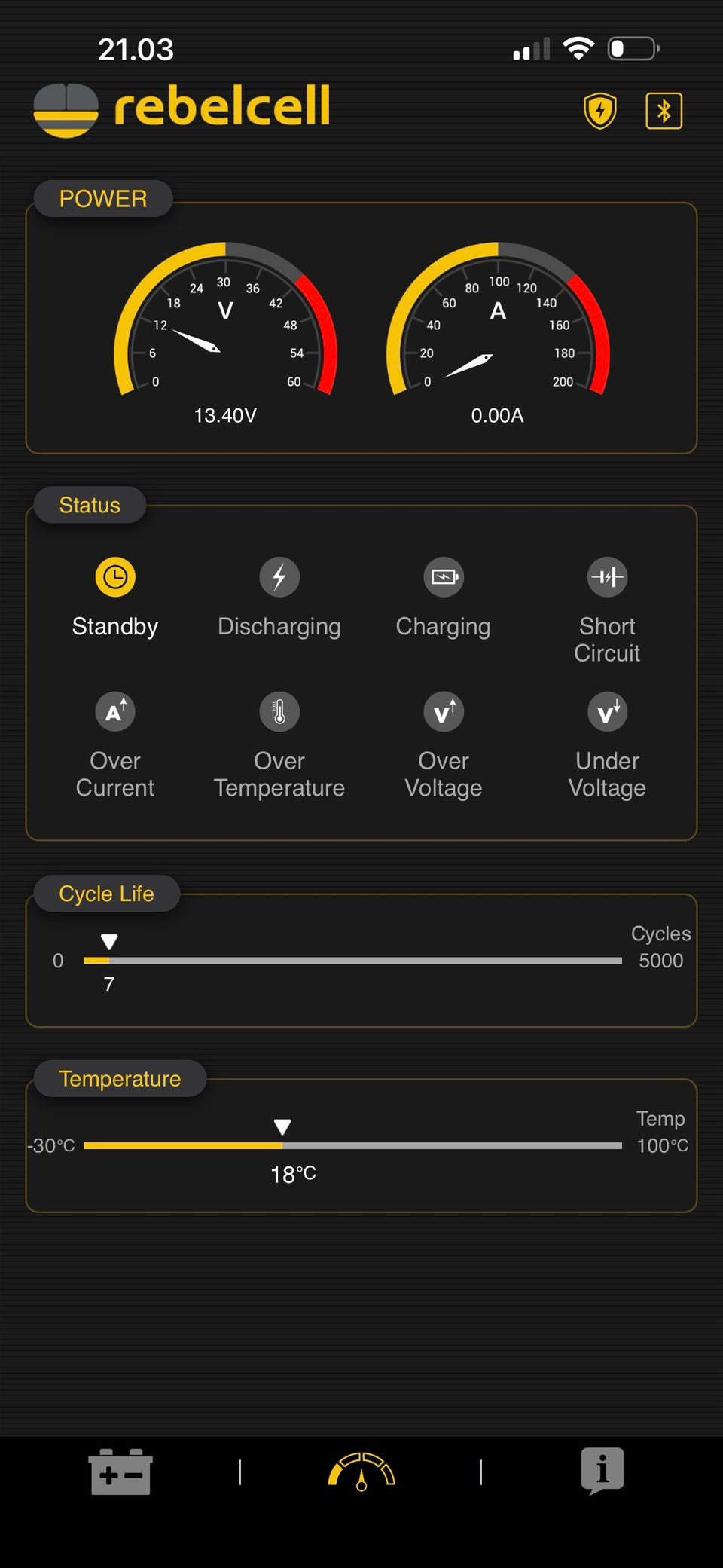Open the Bluetooth connection settings
This screenshot has width=723, height=1568.
pyautogui.click(x=664, y=111)
